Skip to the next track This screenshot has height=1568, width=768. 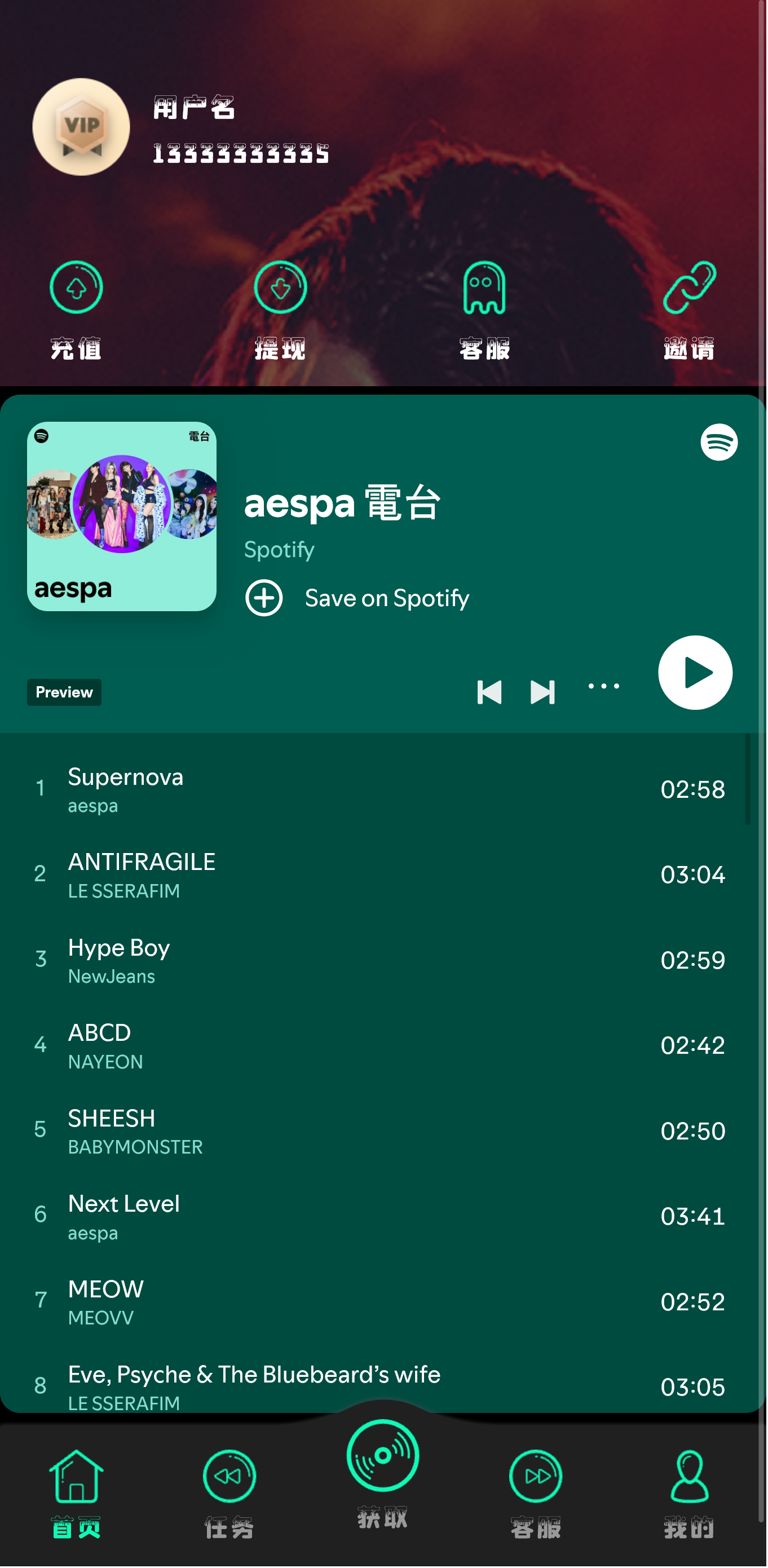(542, 692)
